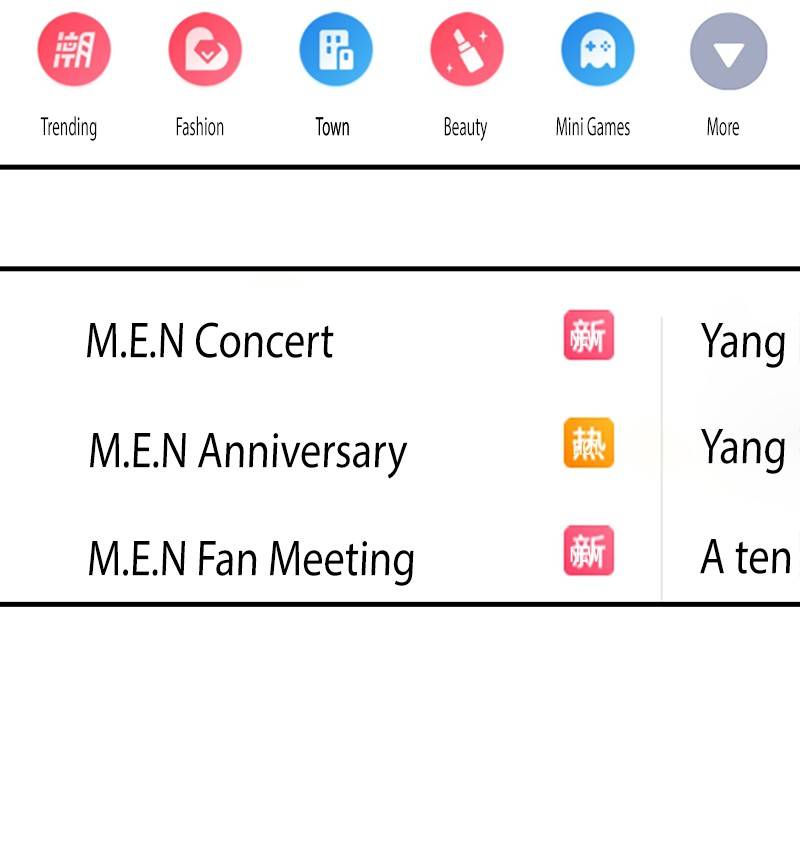Open the Trending category

coord(73,50)
